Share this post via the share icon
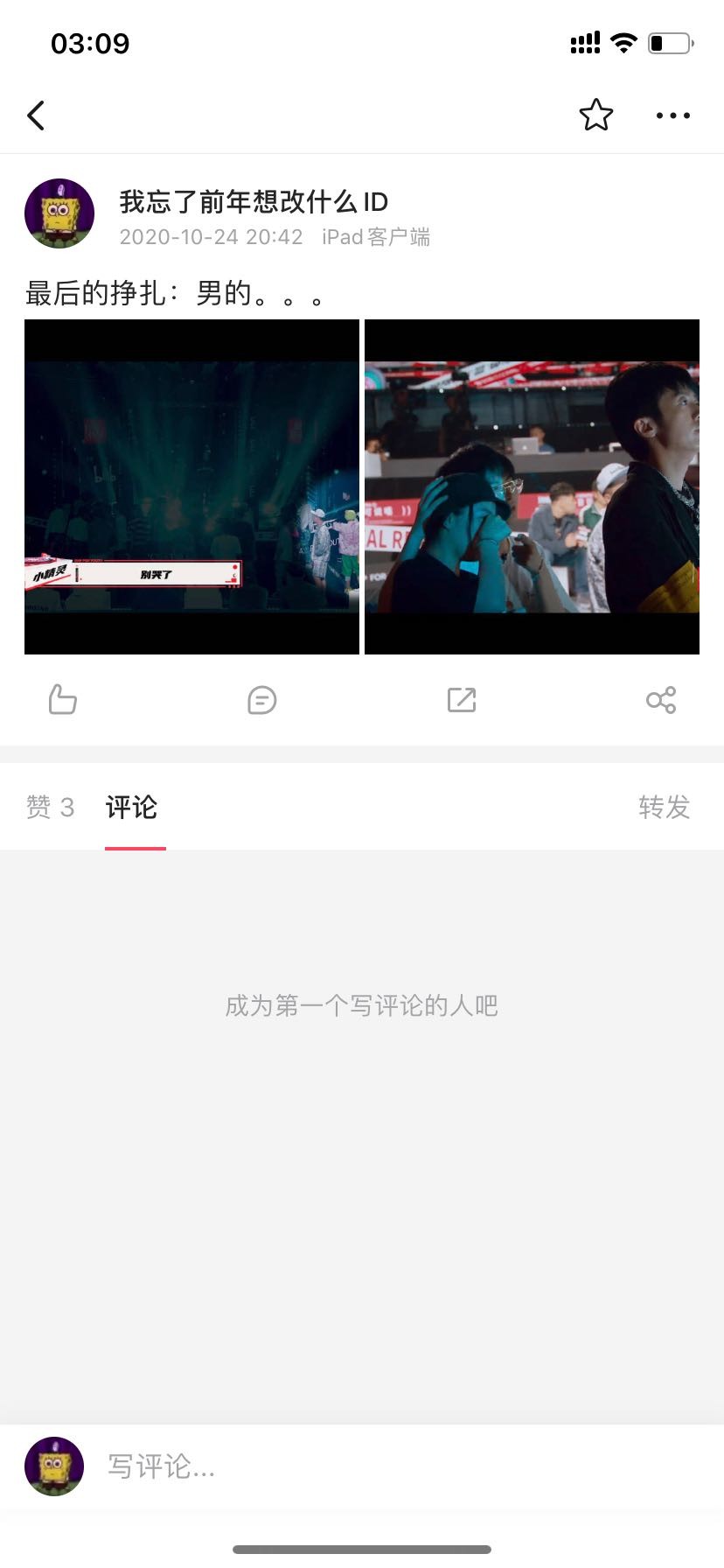The image size is (724, 1568). 661,700
